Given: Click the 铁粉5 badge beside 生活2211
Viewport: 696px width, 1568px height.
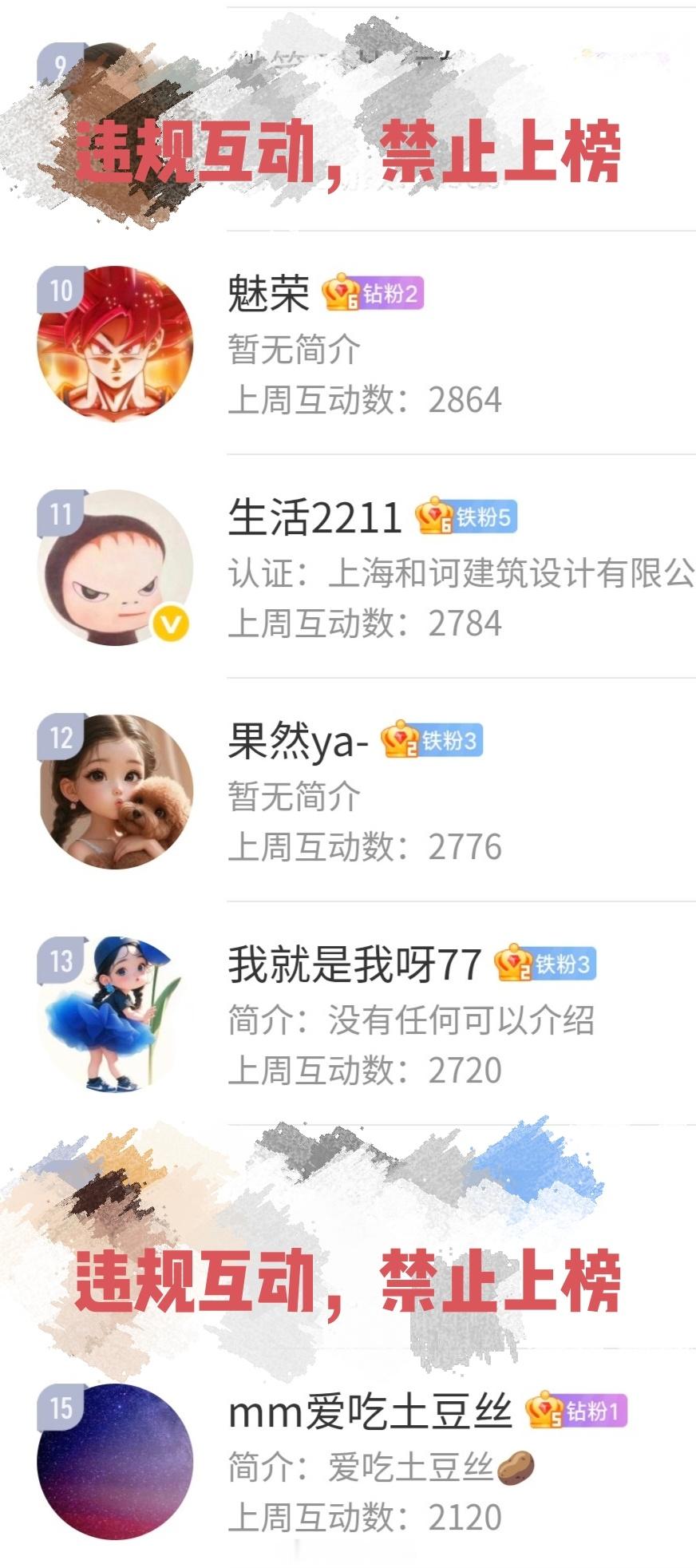Looking at the screenshot, I should click(x=467, y=519).
